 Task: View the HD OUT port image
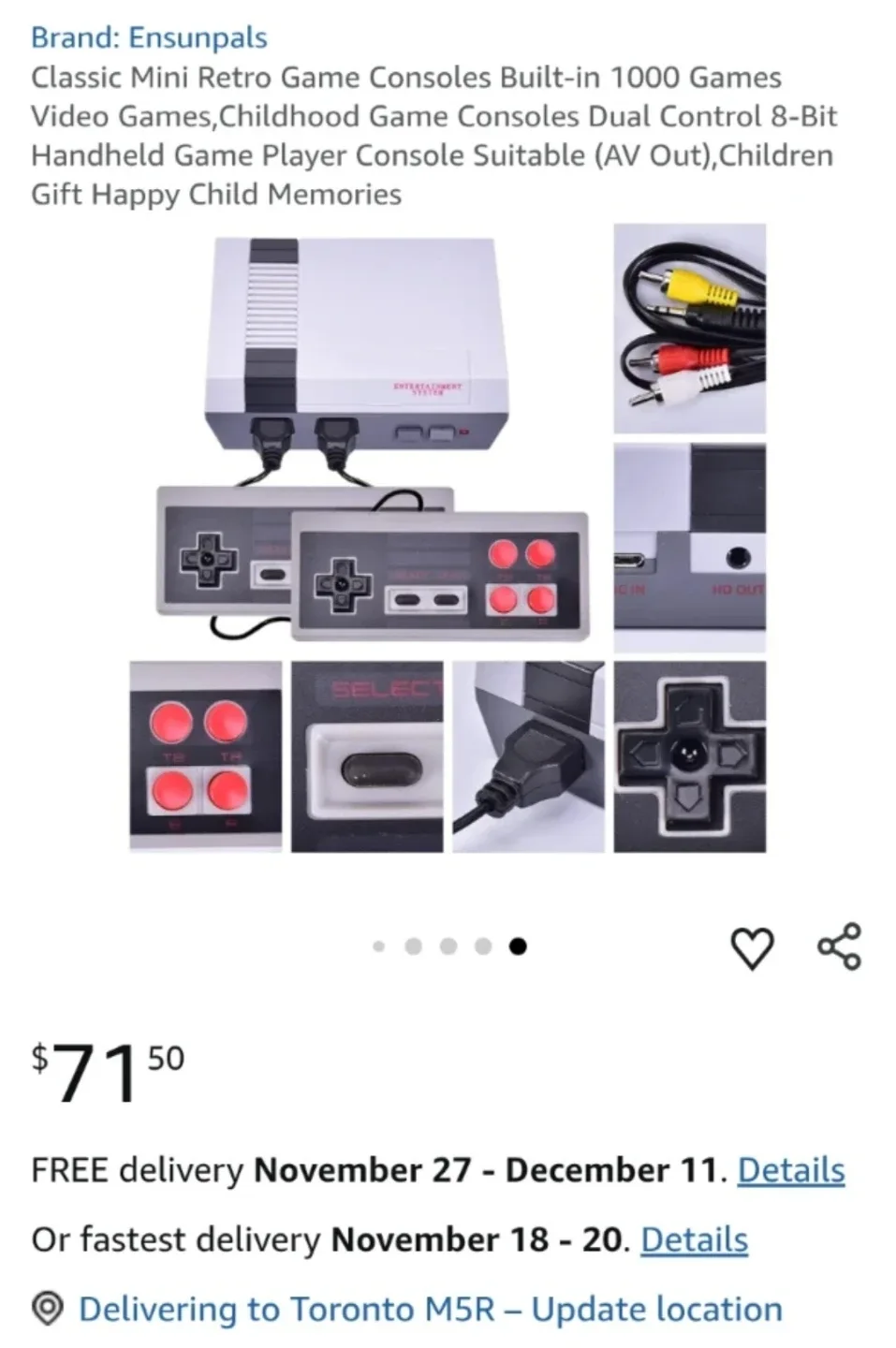690,552
